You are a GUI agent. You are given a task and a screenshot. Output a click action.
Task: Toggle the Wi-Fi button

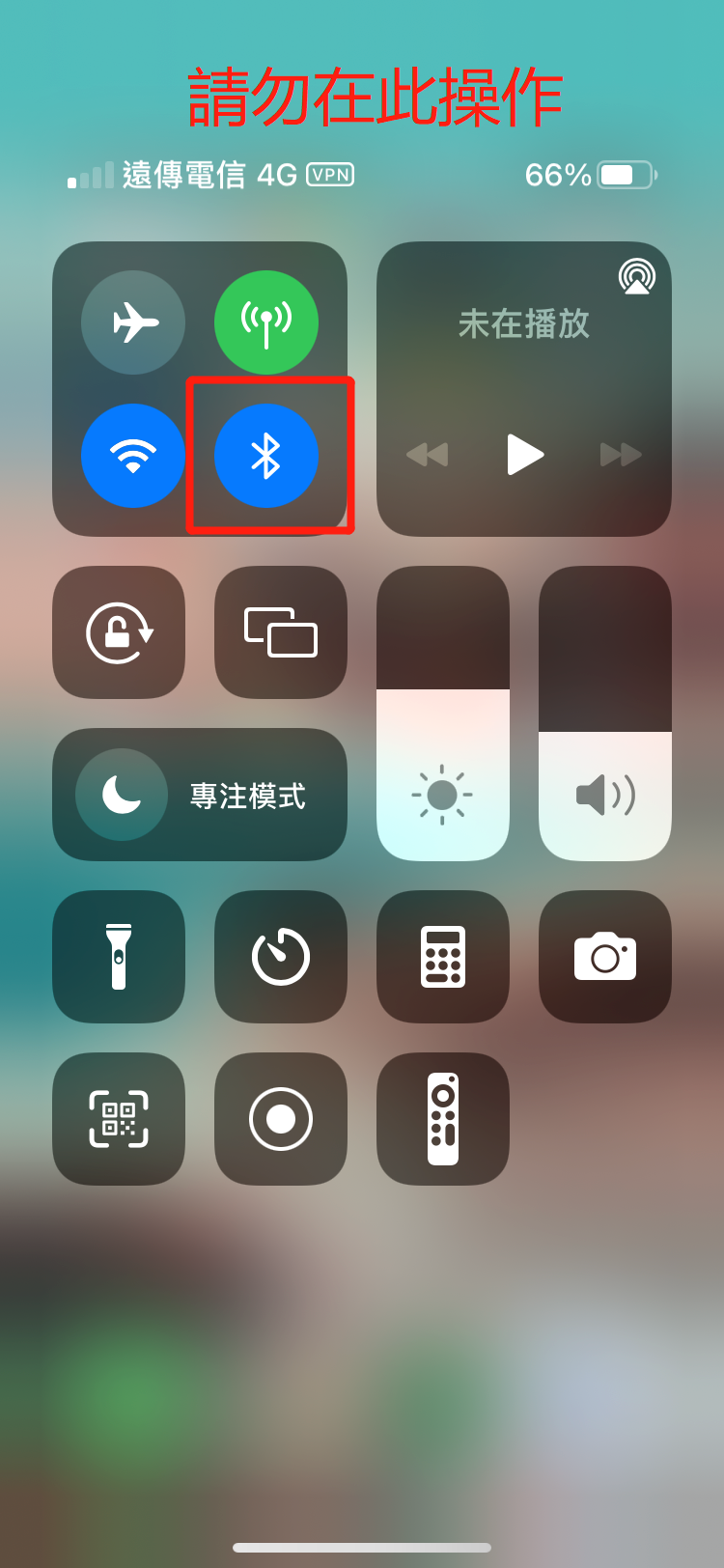click(x=133, y=456)
